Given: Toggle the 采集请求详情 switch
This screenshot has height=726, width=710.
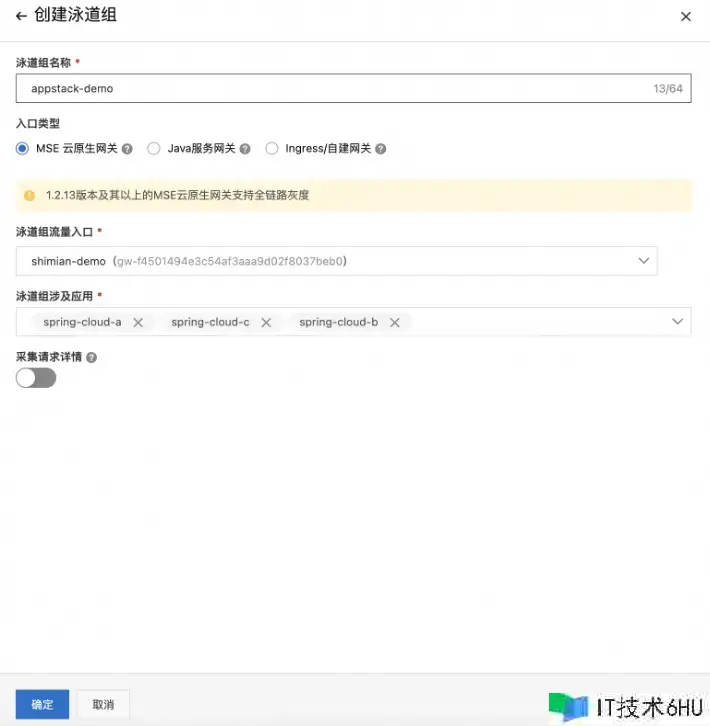Looking at the screenshot, I should tap(36, 378).
